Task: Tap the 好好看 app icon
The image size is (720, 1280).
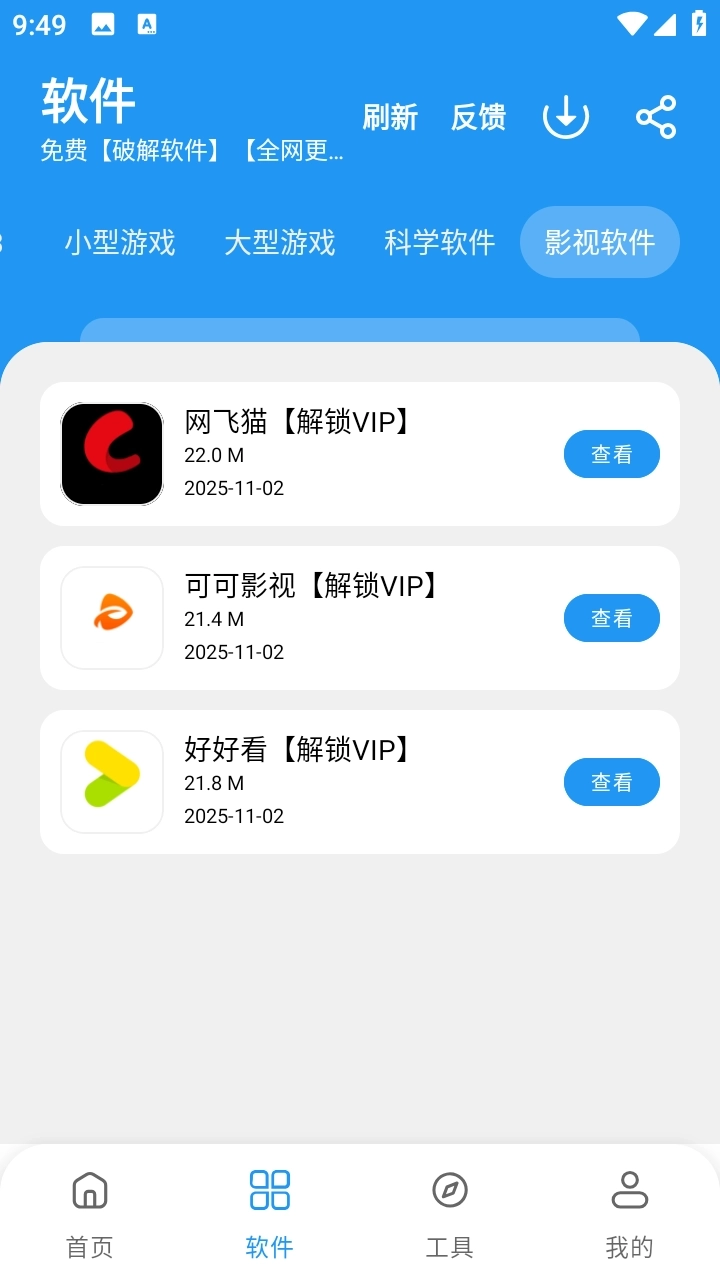Action: 111,782
